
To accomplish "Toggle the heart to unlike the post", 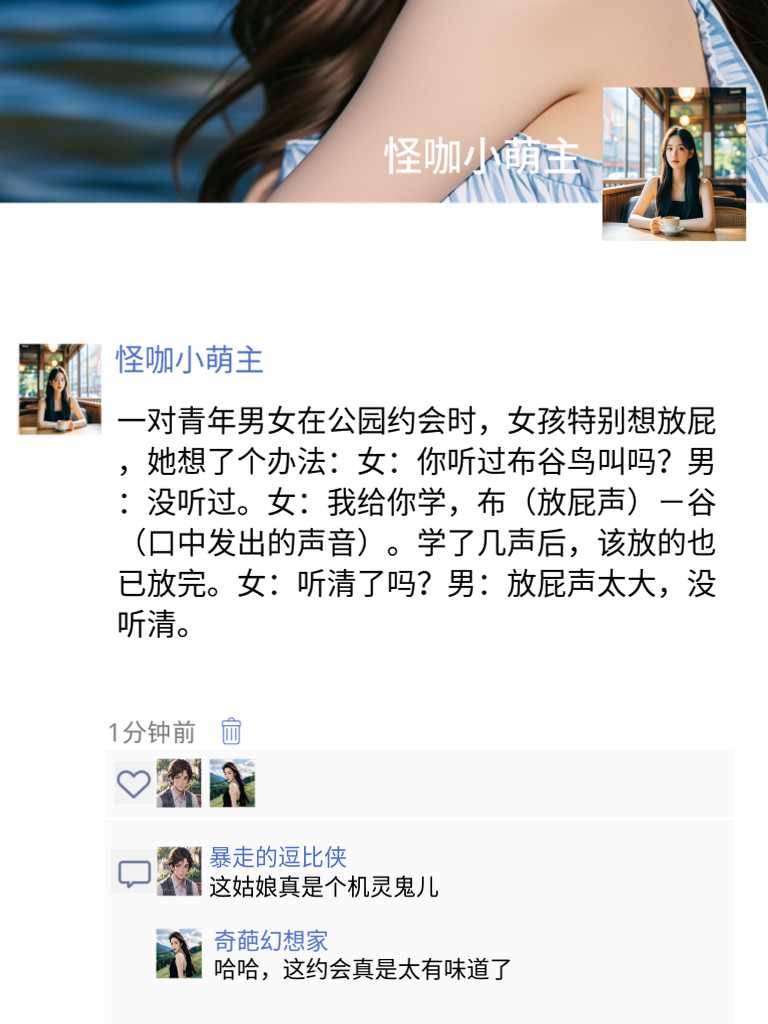I will click(133, 781).
